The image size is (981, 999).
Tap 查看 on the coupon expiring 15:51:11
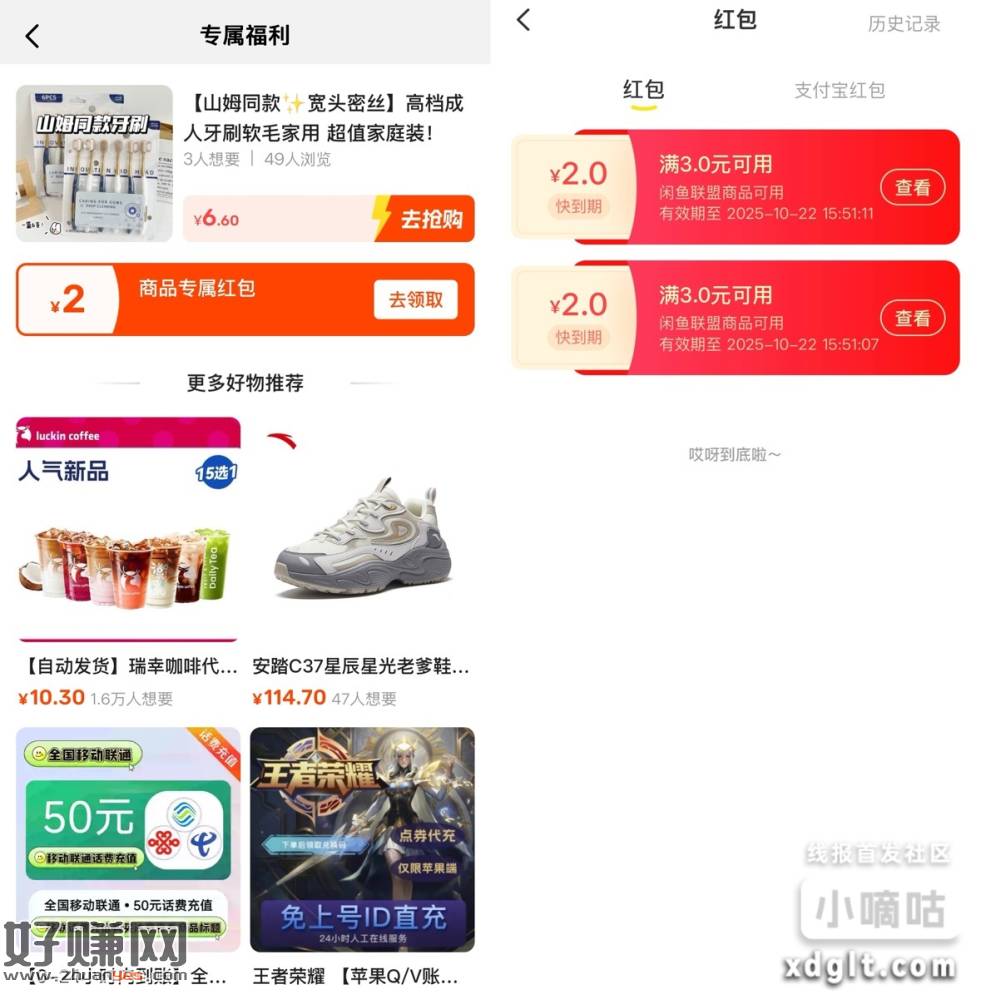(x=912, y=187)
